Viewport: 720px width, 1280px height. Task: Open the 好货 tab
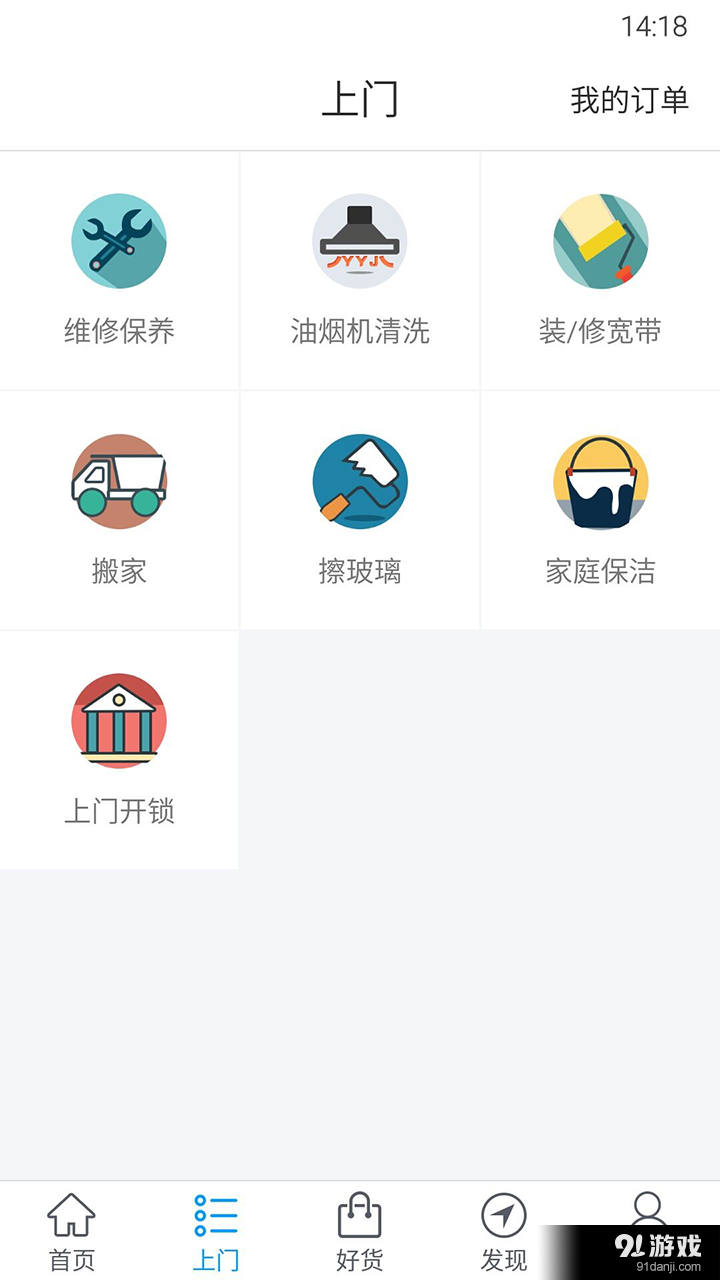click(x=360, y=1230)
